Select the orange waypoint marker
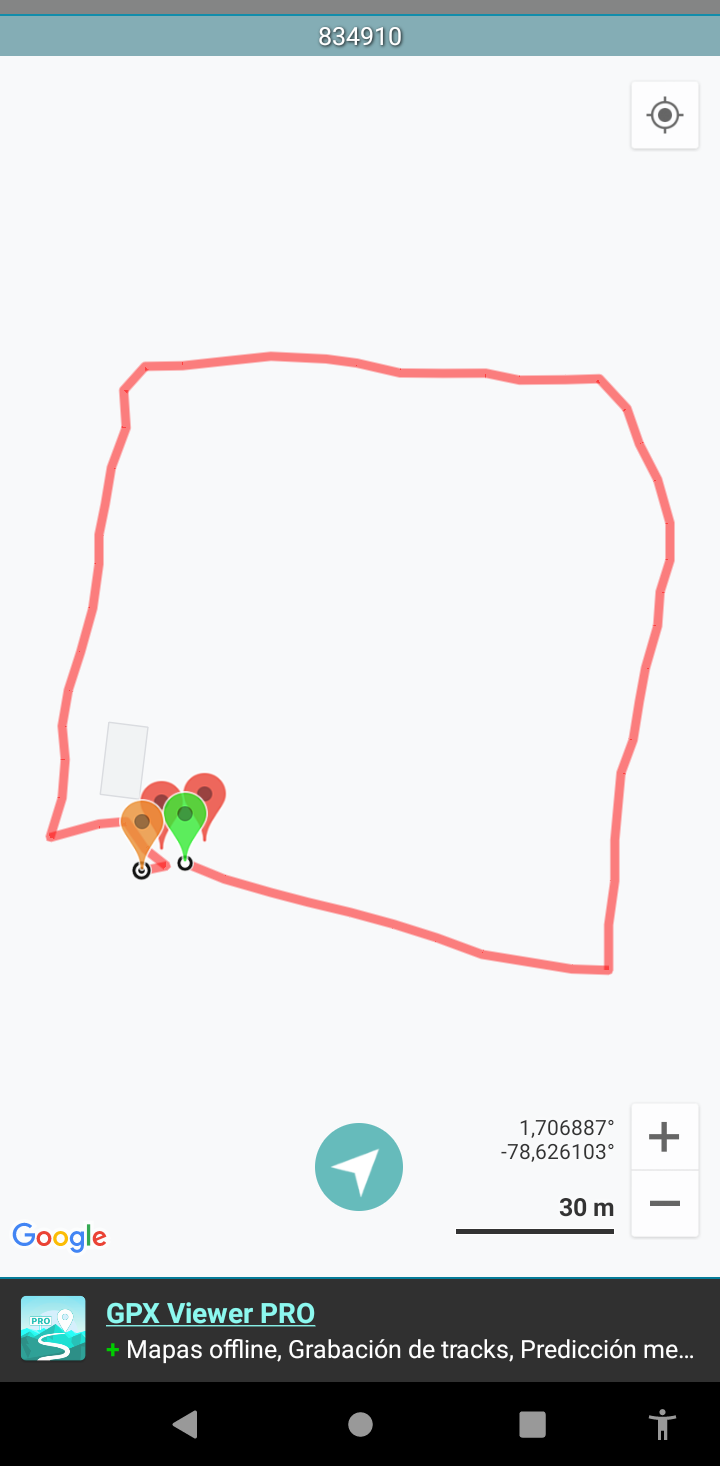The width and height of the screenshot is (720, 1466). pyautogui.click(x=140, y=824)
